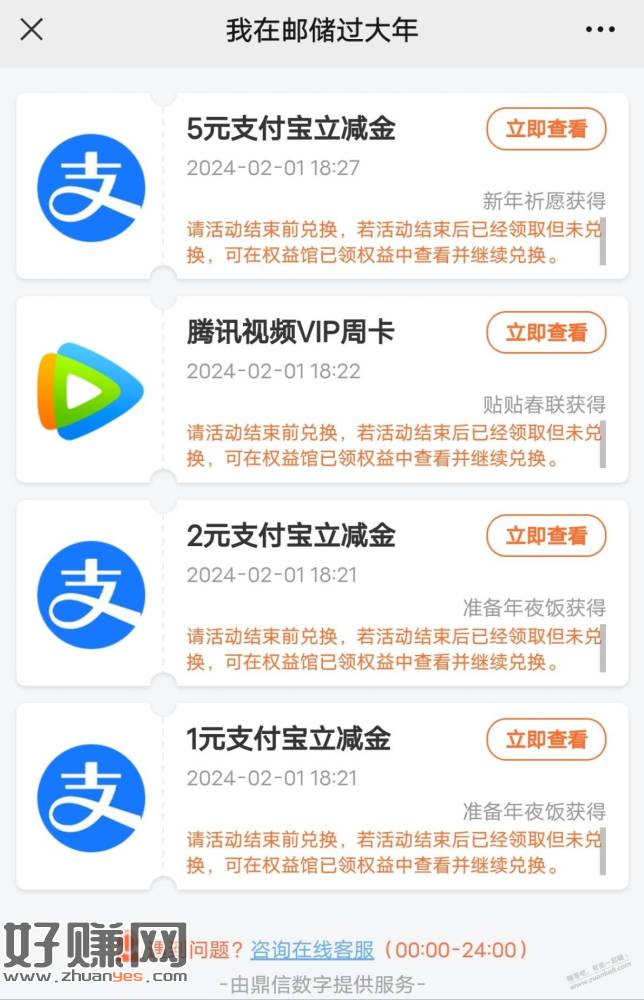
Task: Tap 立即查看 for 1元支付宝立减金
Action: click(x=546, y=740)
